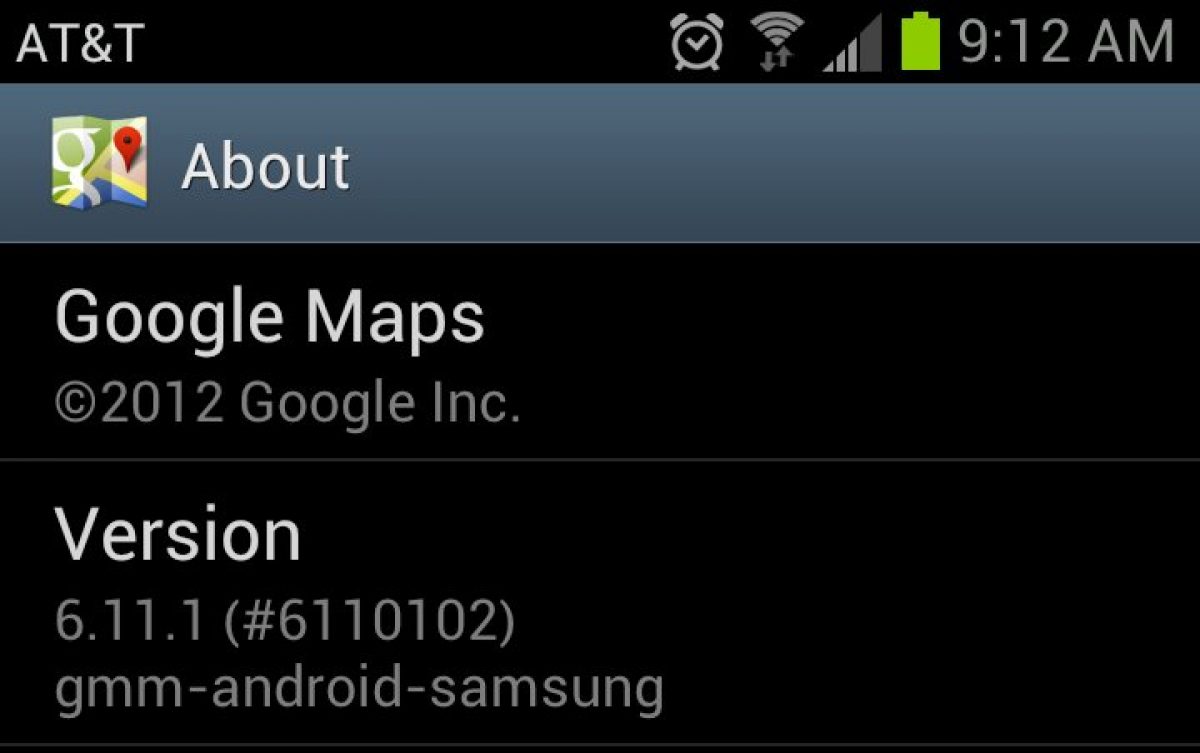This screenshot has height=753, width=1200.
Task: Tap the Google Maps icon to go back
Action: (99, 162)
